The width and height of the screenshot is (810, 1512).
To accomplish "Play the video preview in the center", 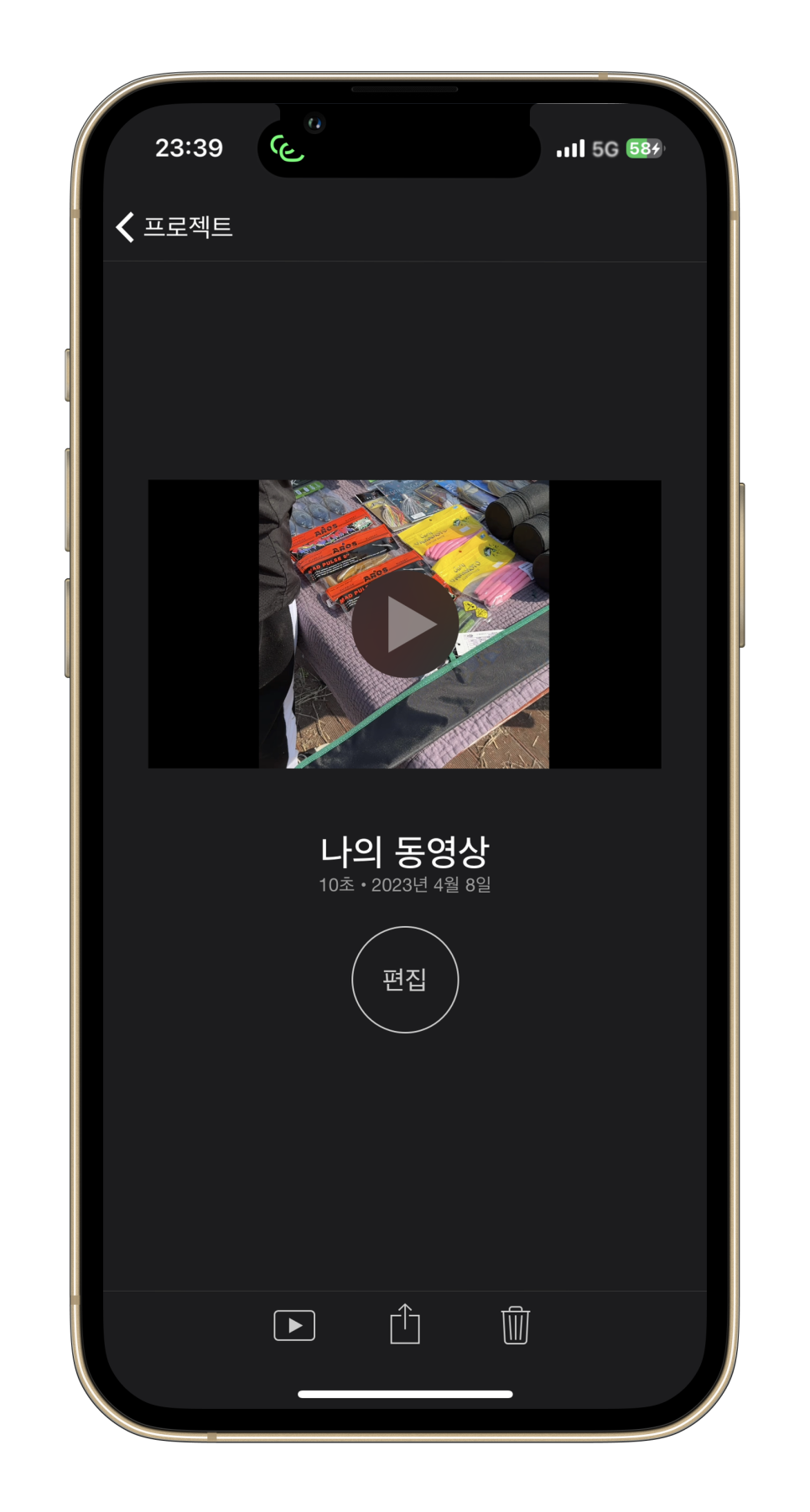I will [x=405, y=624].
